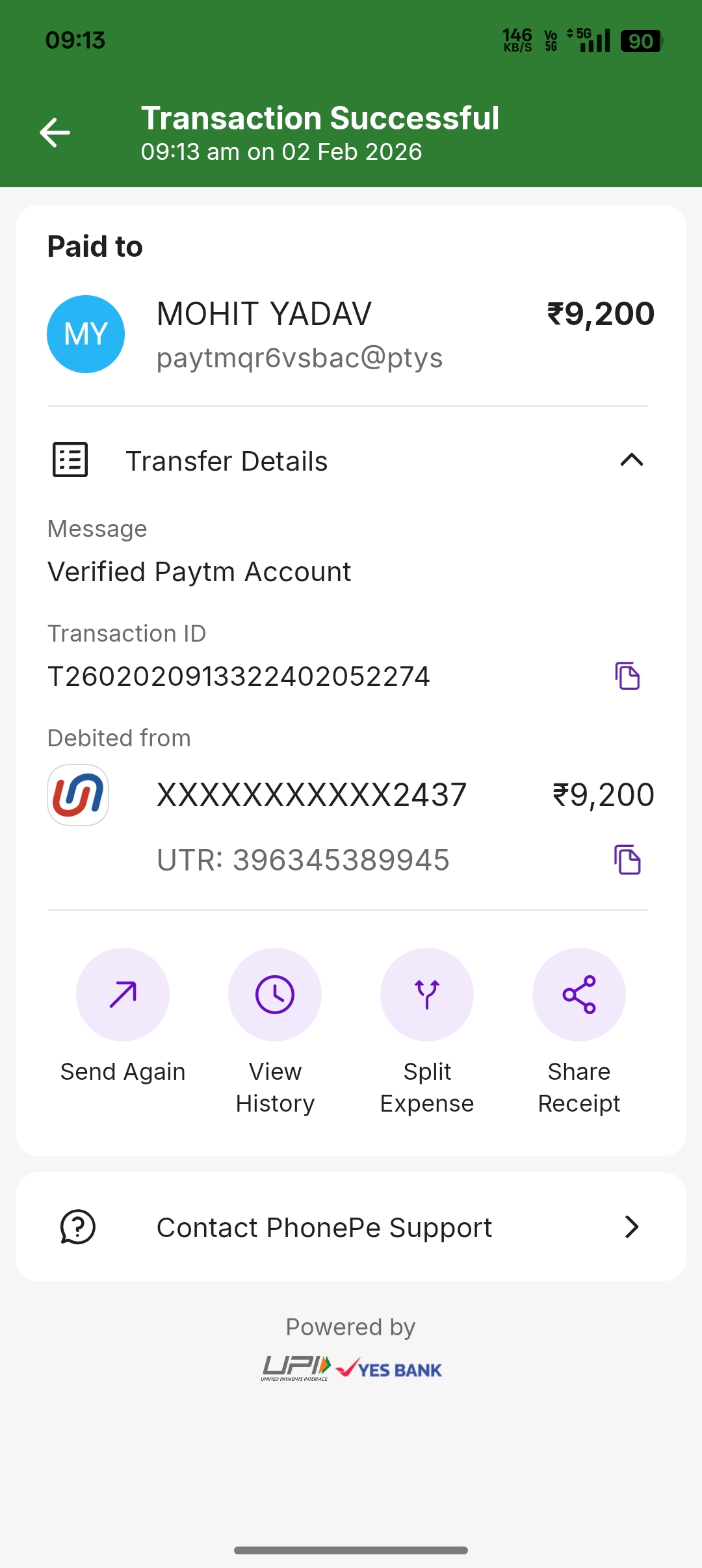Copy the Transaction ID
Viewport: 702px width, 1568px height.
point(627,676)
